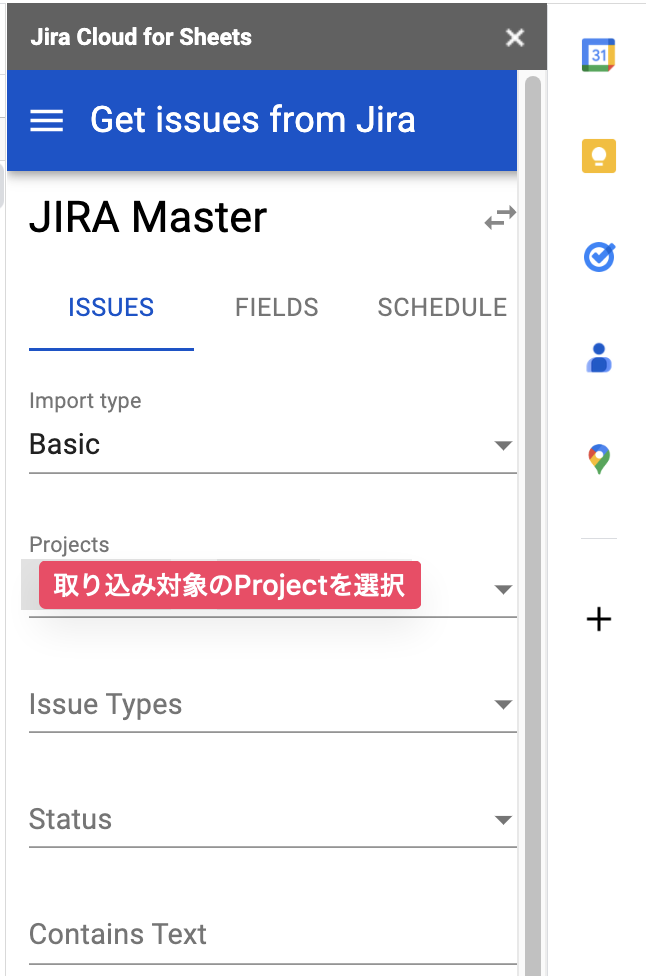Open Google Calendar in the side panel
This screenshot has width=646, height=976.
(599, 55)
